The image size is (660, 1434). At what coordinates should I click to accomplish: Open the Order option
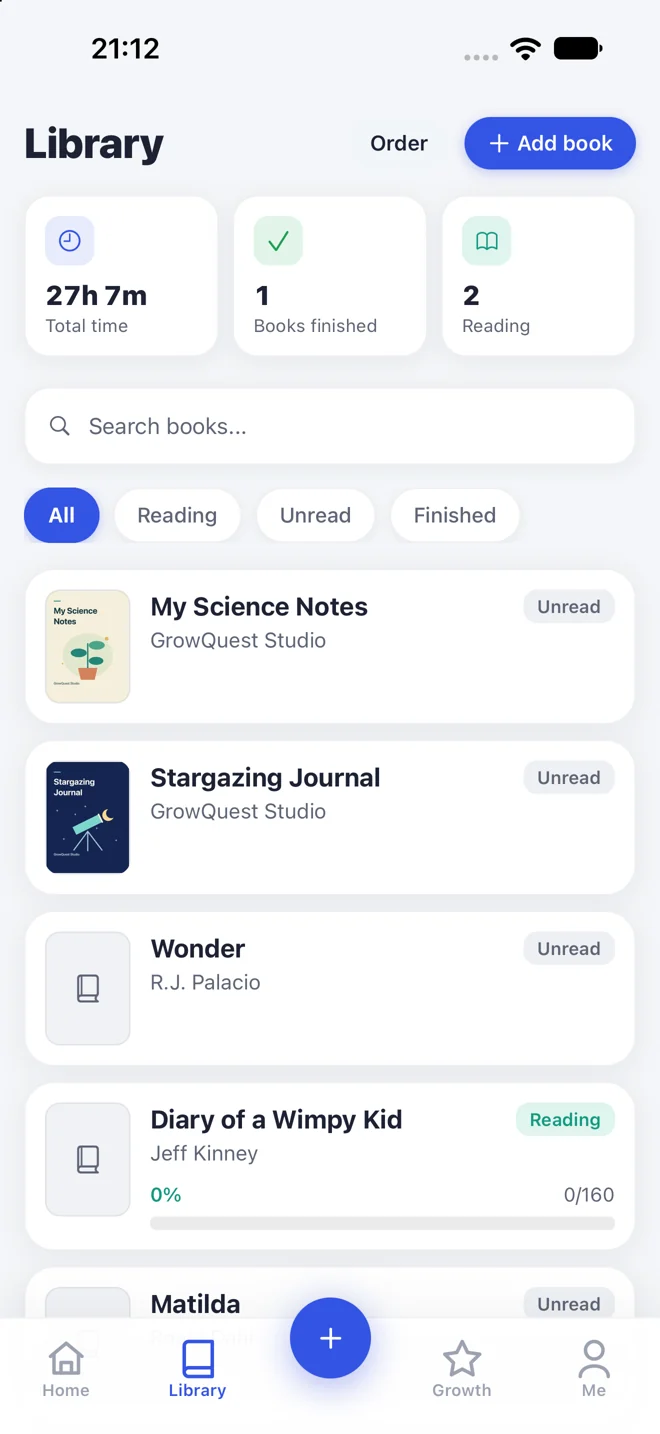pyautogui.click(x=399, y=143)
